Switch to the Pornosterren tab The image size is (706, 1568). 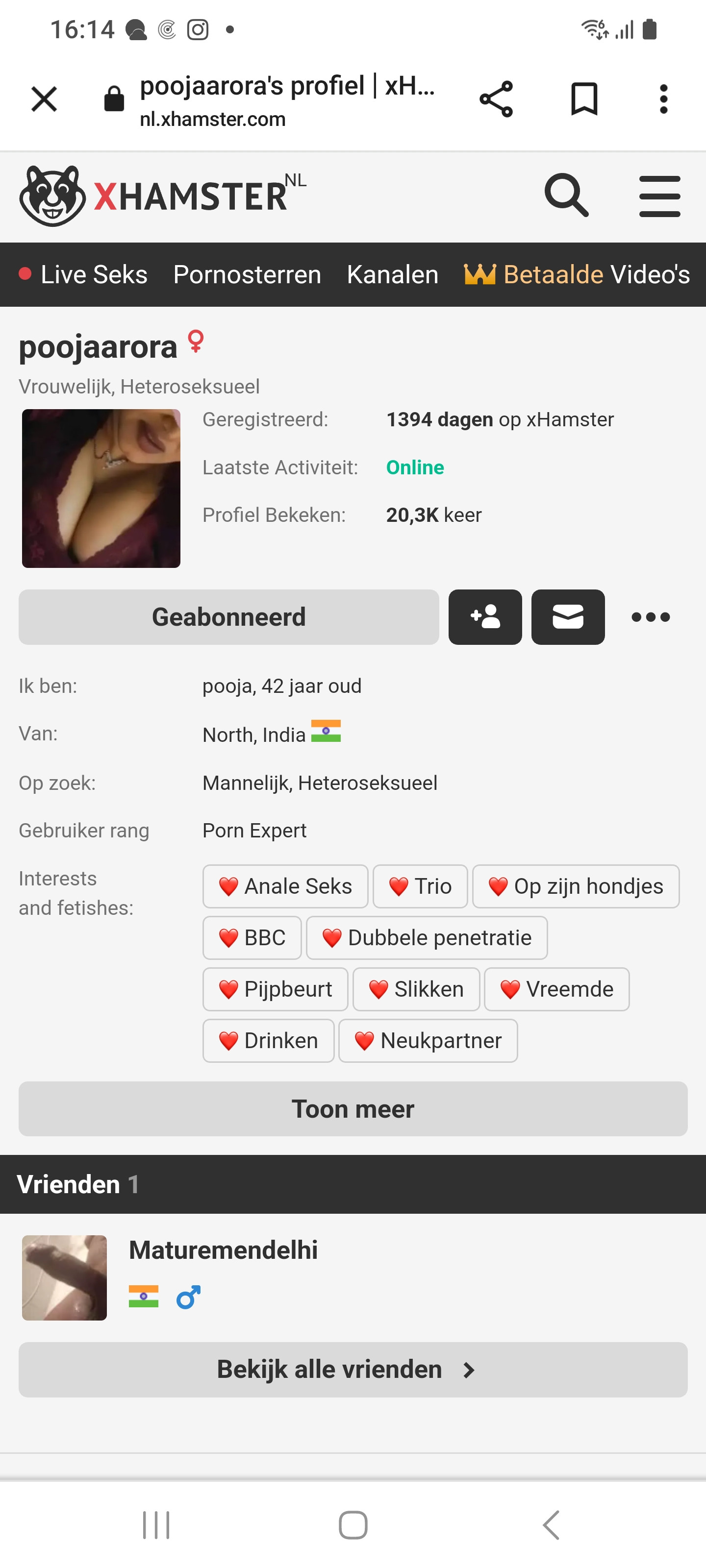coord(247,274)
